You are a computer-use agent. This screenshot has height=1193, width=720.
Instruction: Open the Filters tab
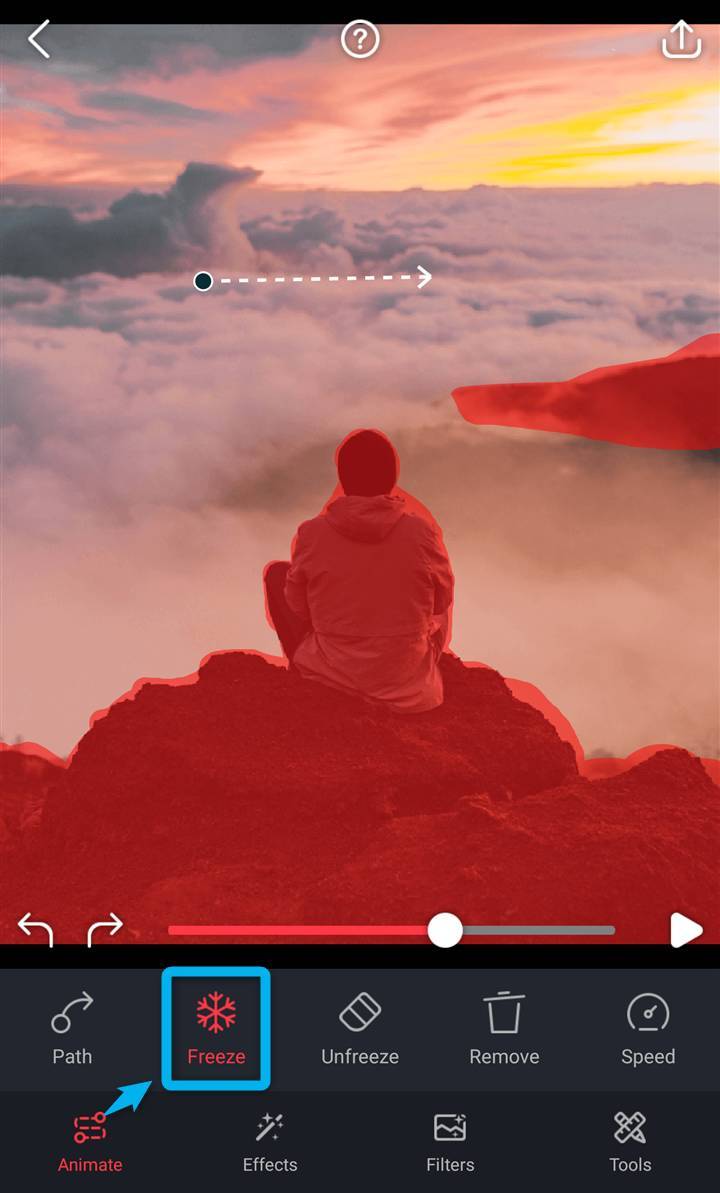point(450,1142)
